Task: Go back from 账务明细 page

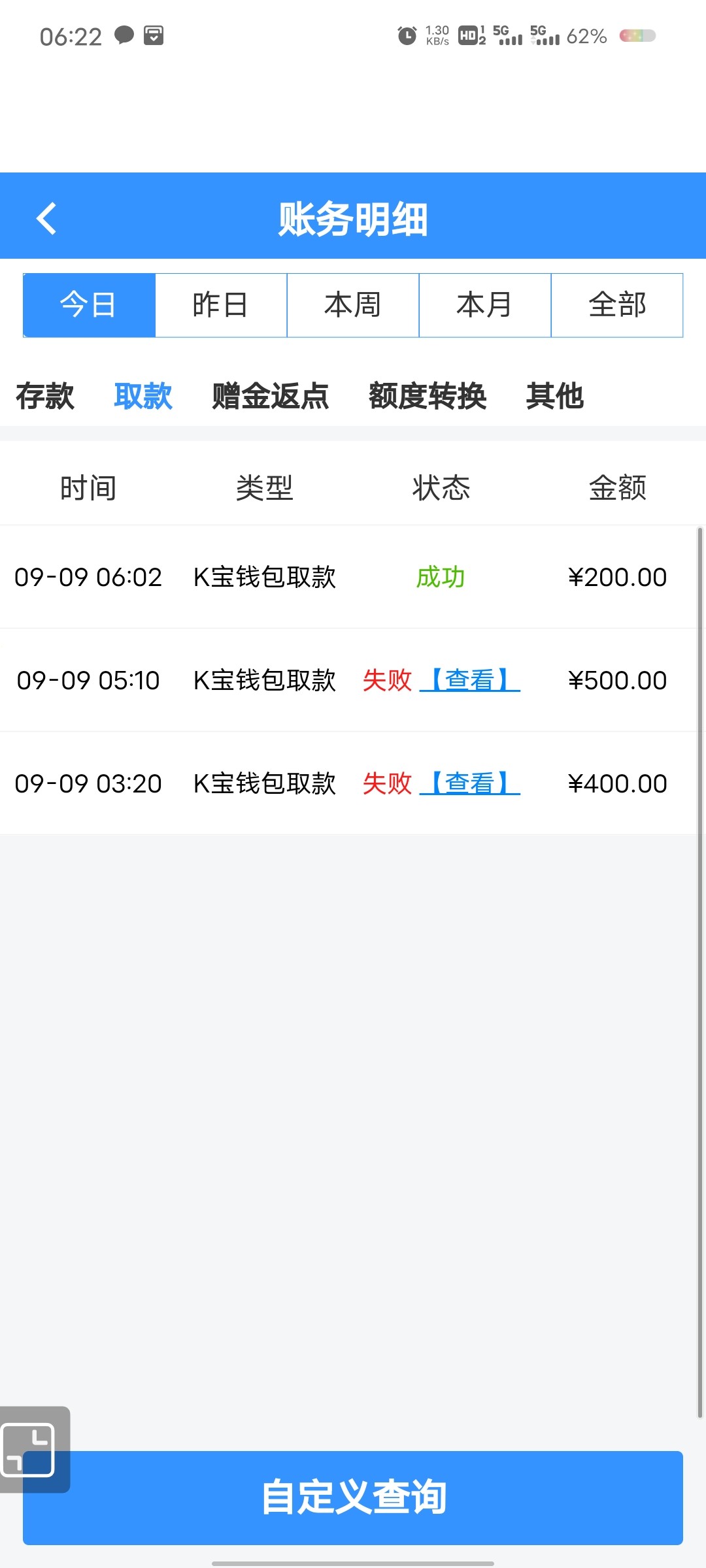Action: click(46, 218)
